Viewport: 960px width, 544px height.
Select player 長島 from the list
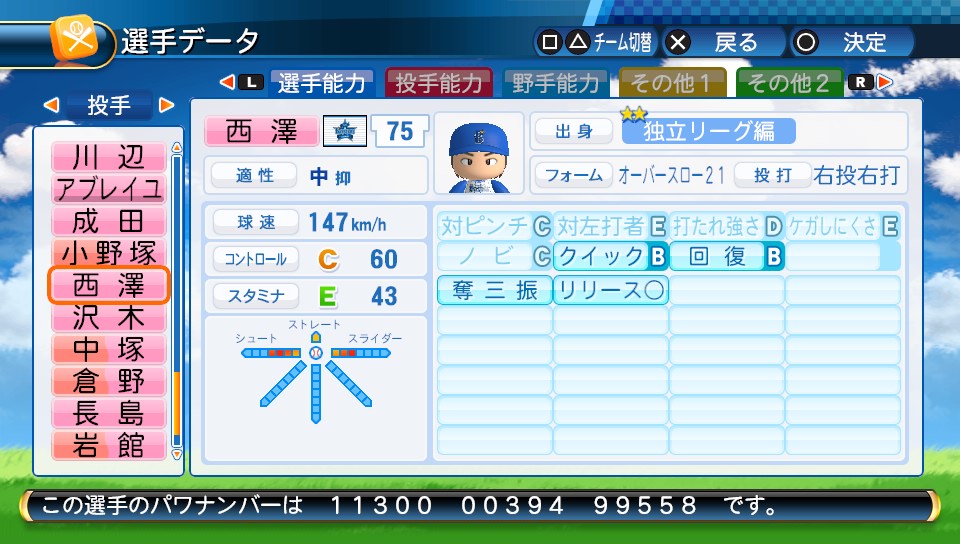109,413
